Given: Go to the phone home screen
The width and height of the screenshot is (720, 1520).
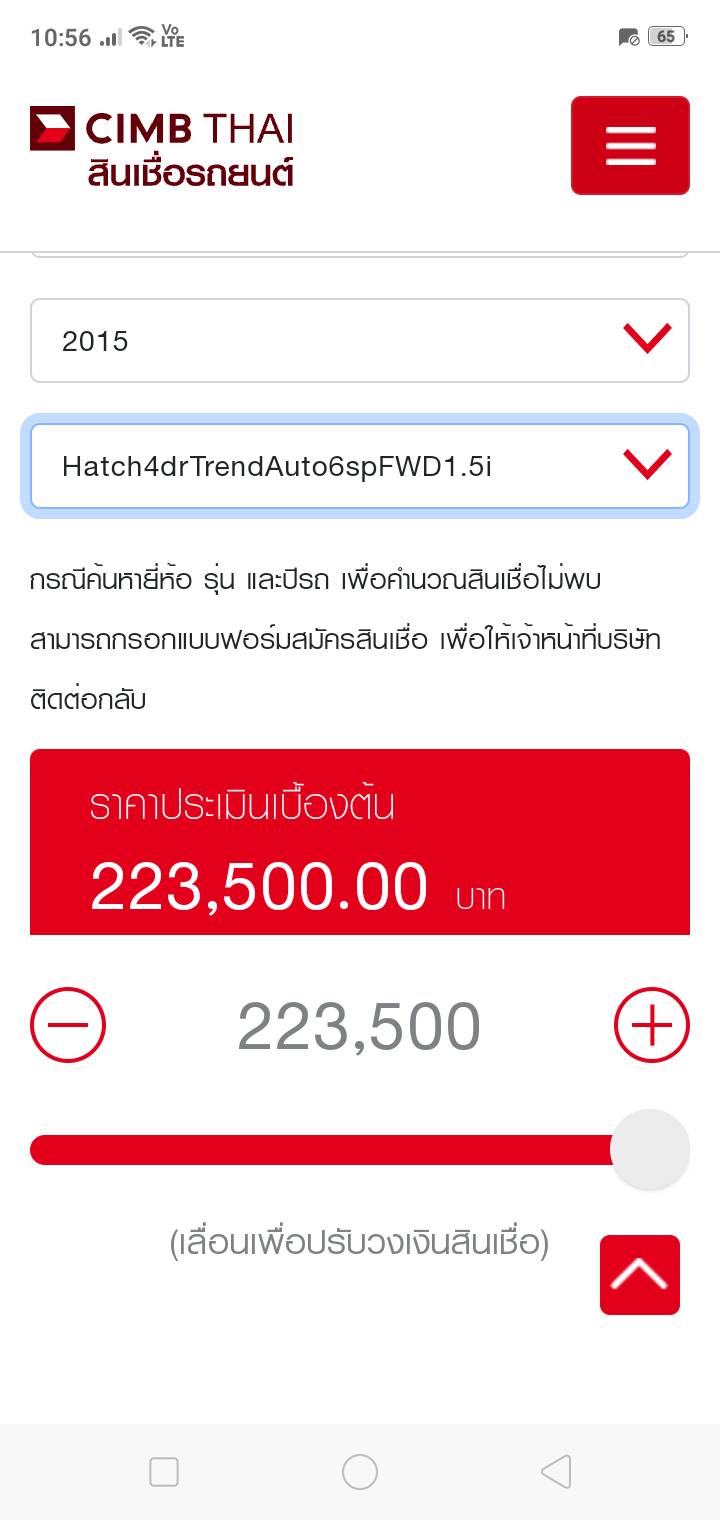Looking at the screenshot, I should click(360, 1472).
